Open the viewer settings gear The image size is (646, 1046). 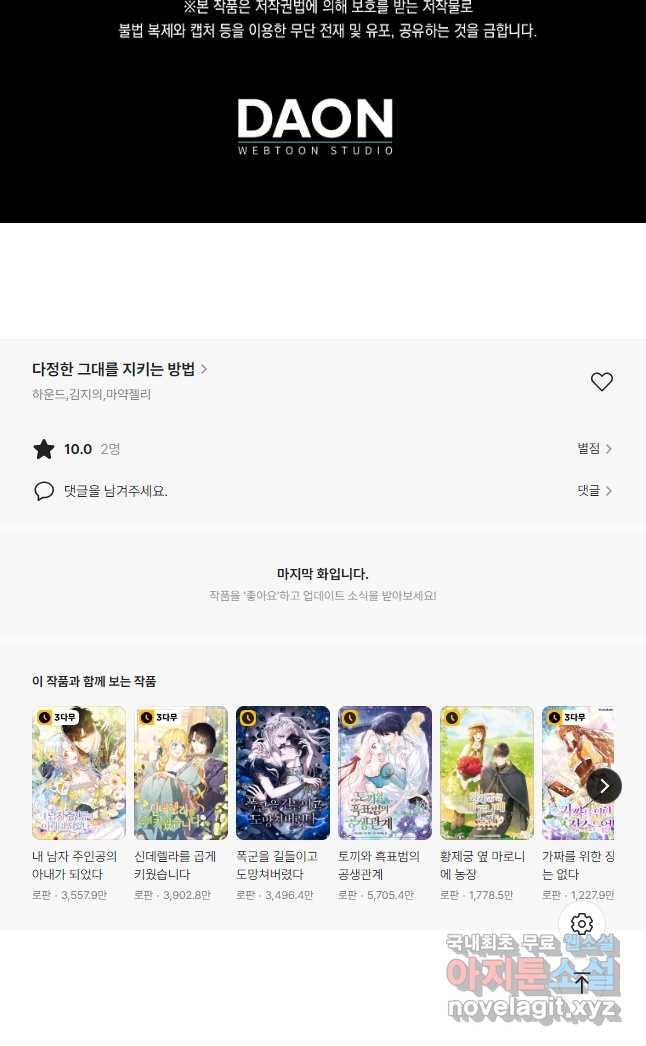click(x=582, y=924)
